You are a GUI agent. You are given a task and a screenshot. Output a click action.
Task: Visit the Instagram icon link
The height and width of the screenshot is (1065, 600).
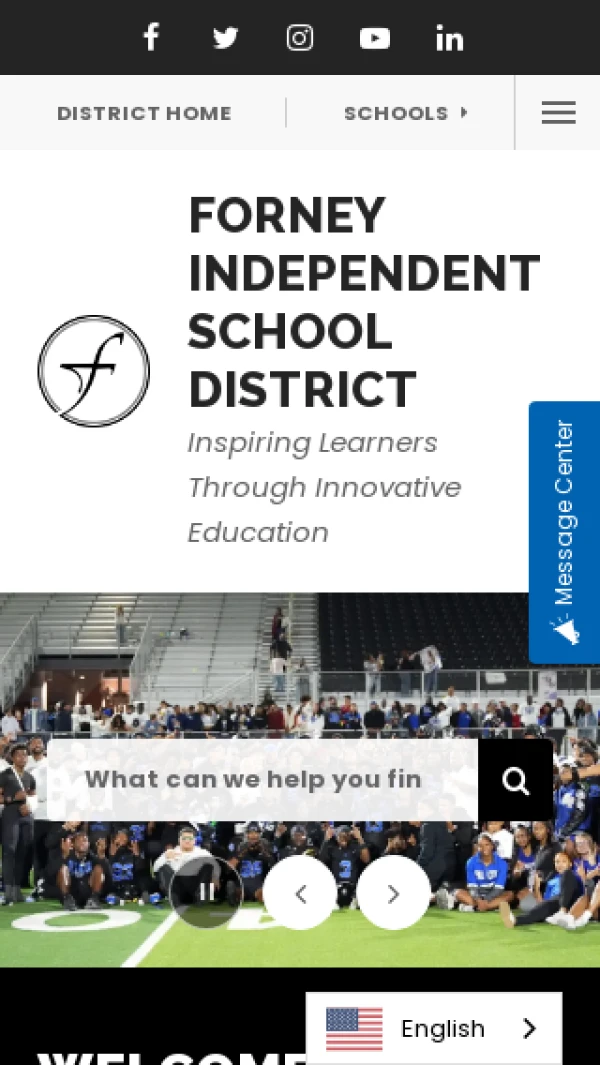coord(300,38)
